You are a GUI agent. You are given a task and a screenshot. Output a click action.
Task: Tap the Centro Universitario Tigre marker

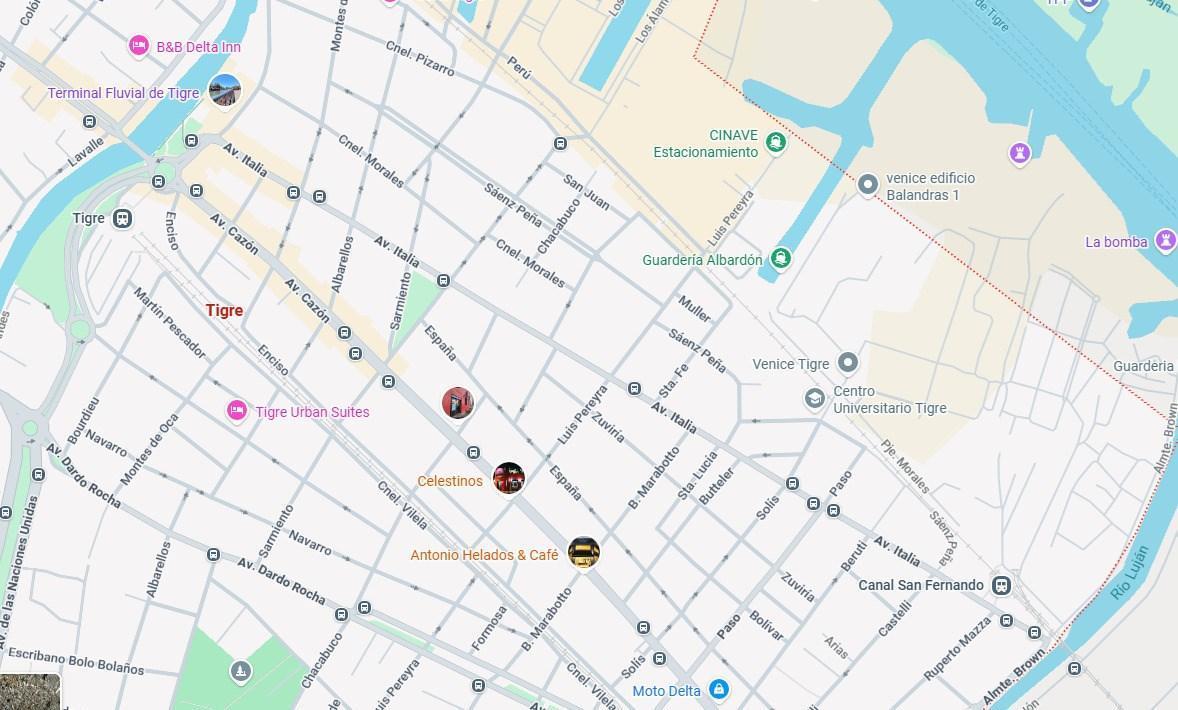coord(815,399)
